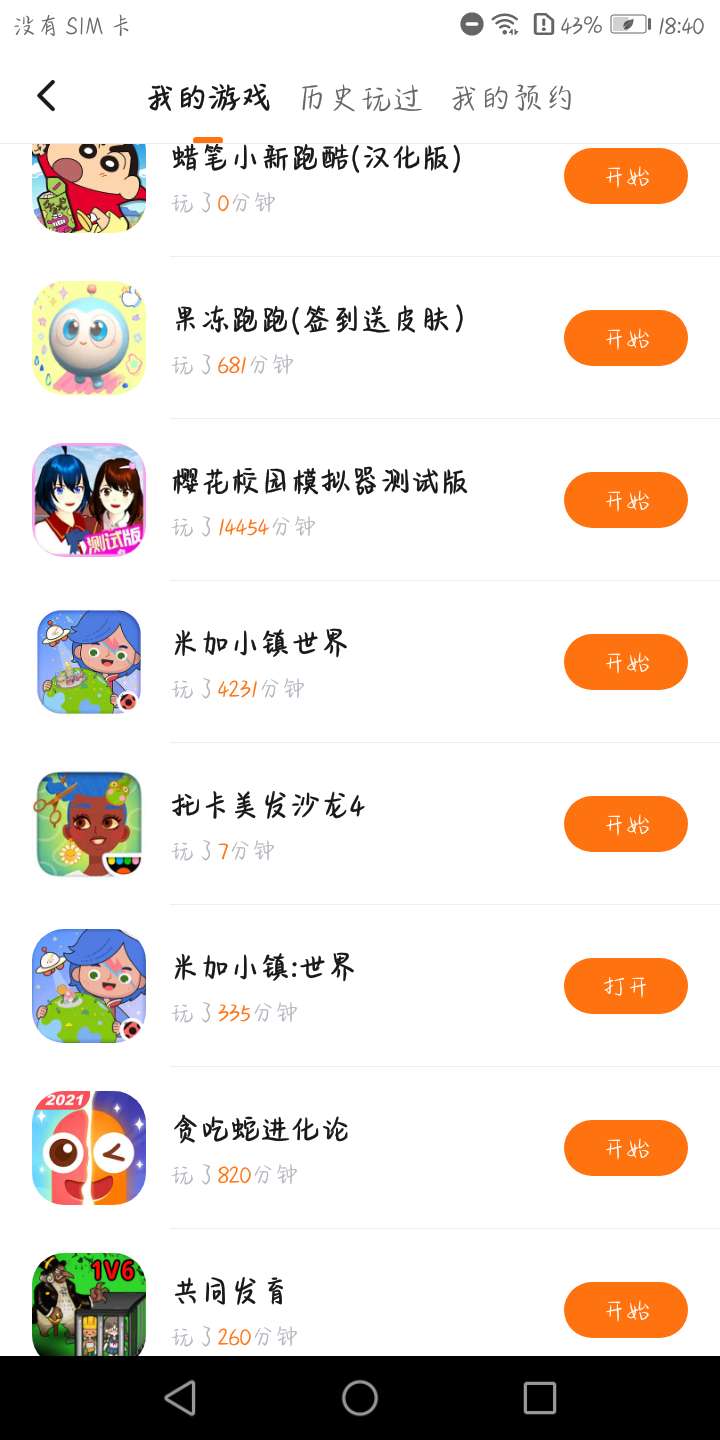
Task: Start 托卡美发沙龙4 with its 开始 button
Action: coord(625,824)
